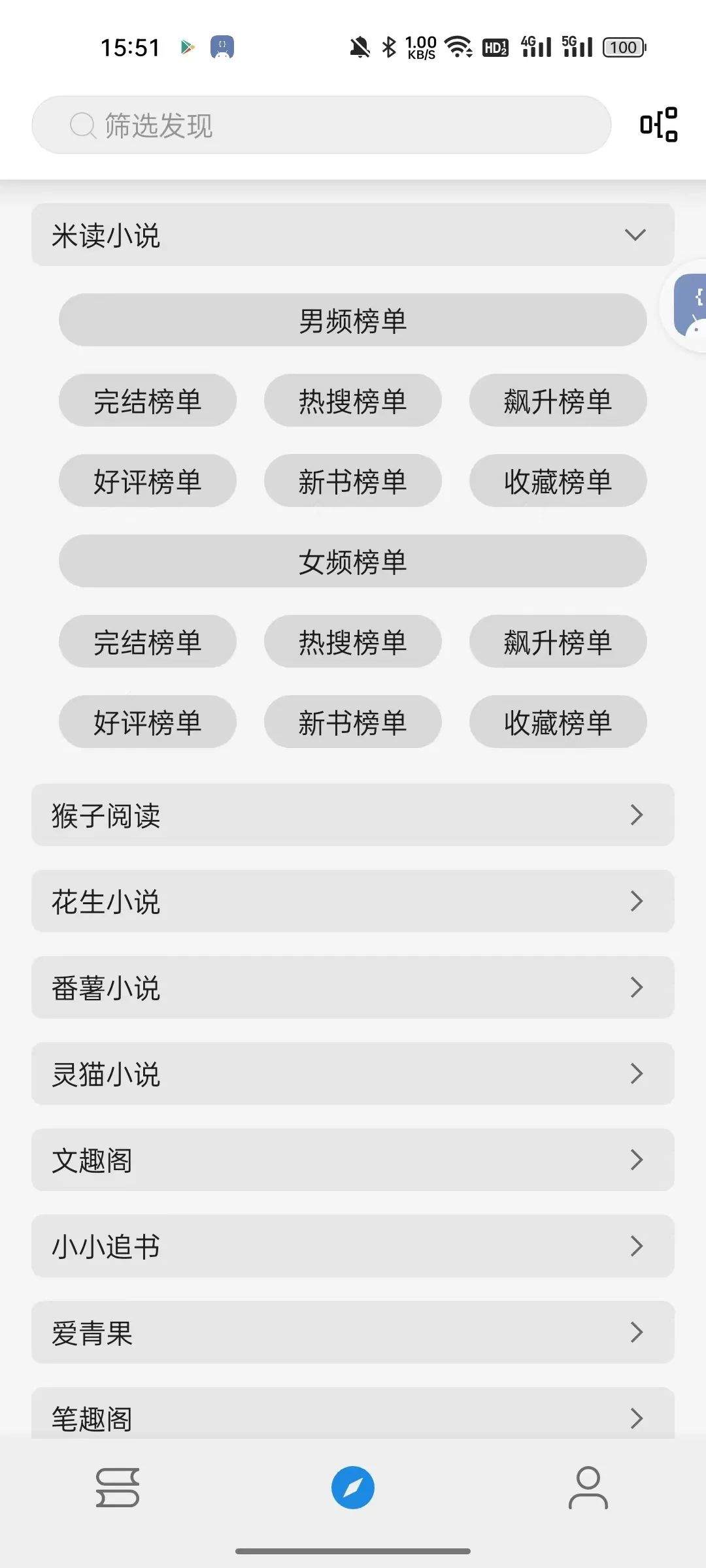Expand the 灵猫小说 source
Viewport: 706px width, 1568px height.
point(353,1073)
